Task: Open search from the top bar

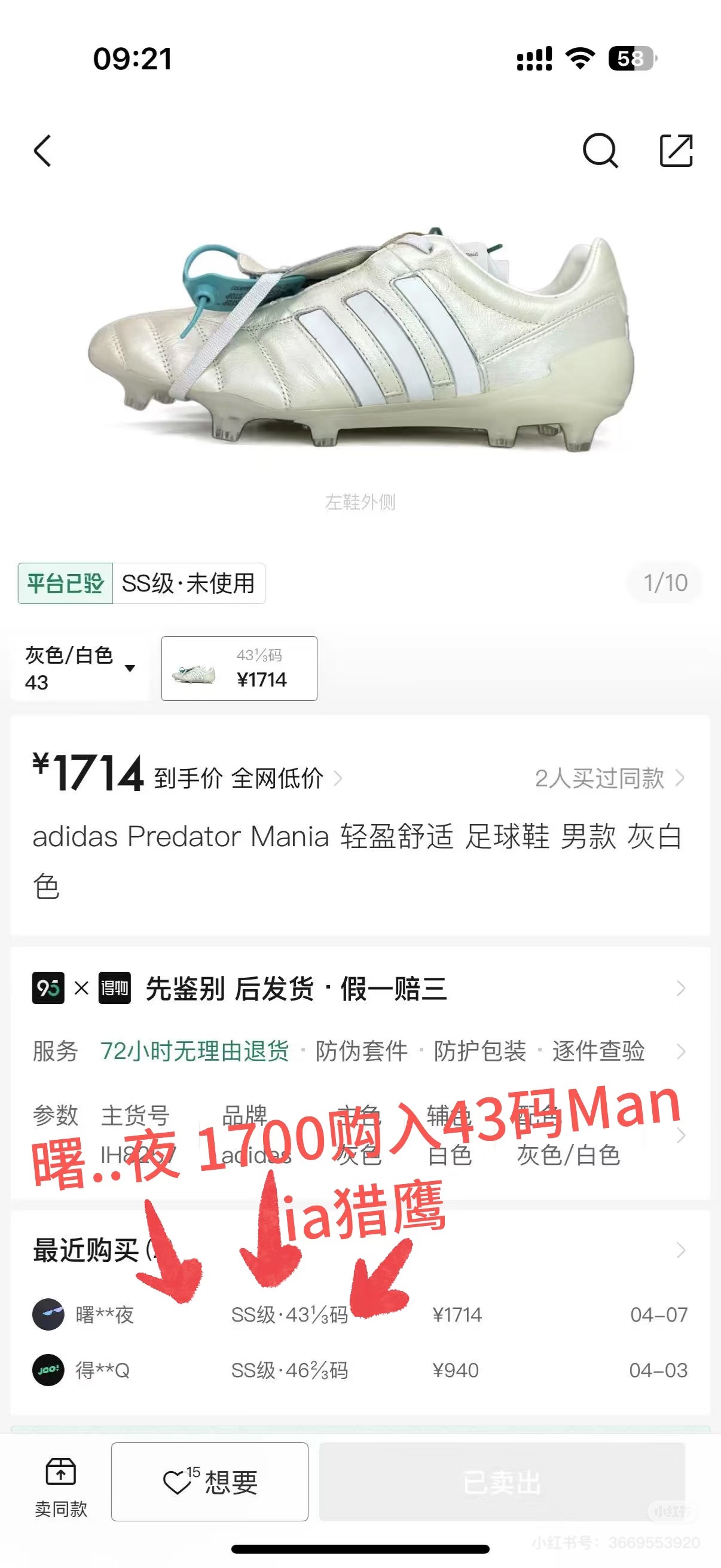Action: point(600,150)
